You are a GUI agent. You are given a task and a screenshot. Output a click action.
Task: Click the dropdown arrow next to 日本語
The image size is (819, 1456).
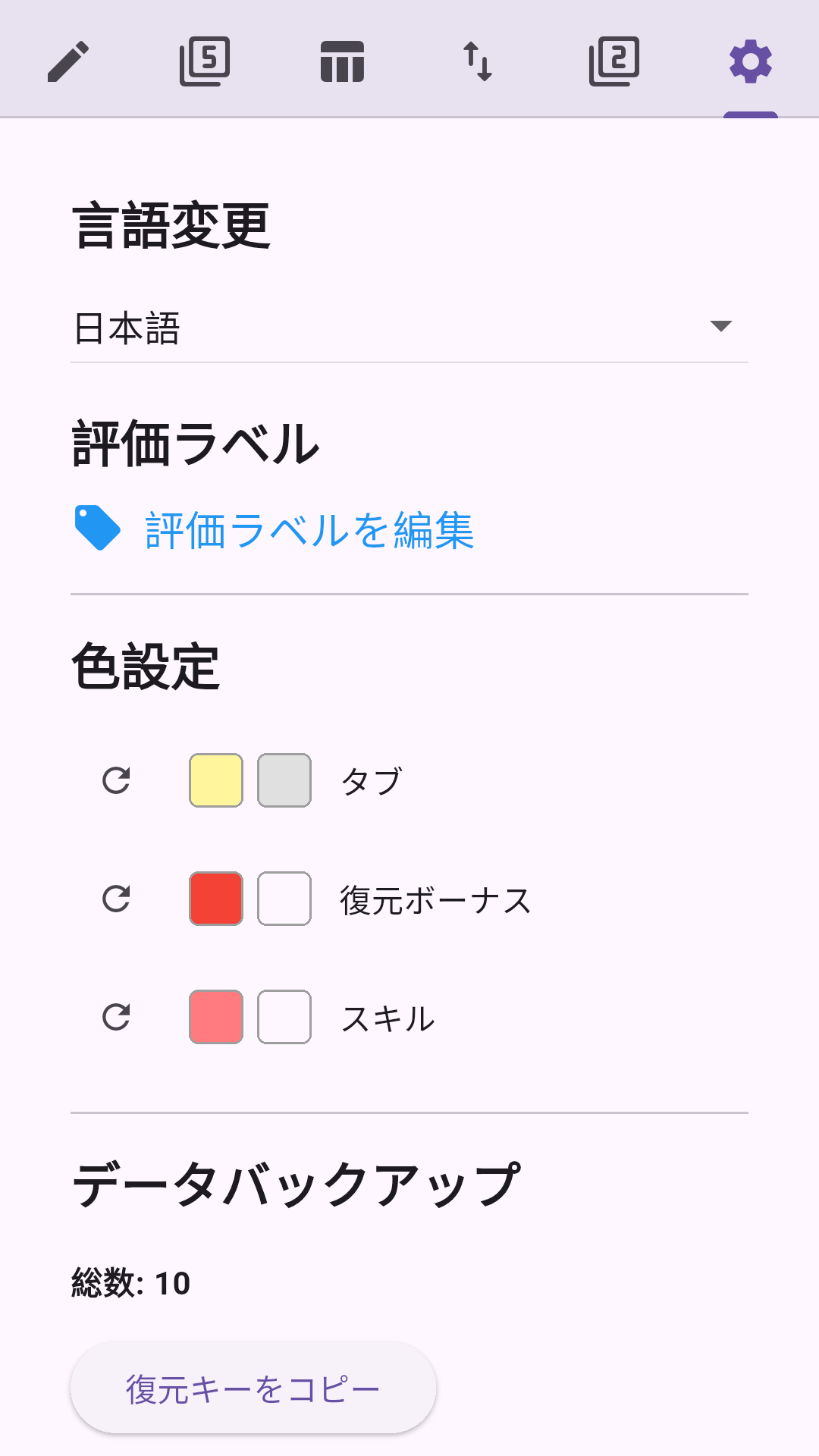point(719,326)
